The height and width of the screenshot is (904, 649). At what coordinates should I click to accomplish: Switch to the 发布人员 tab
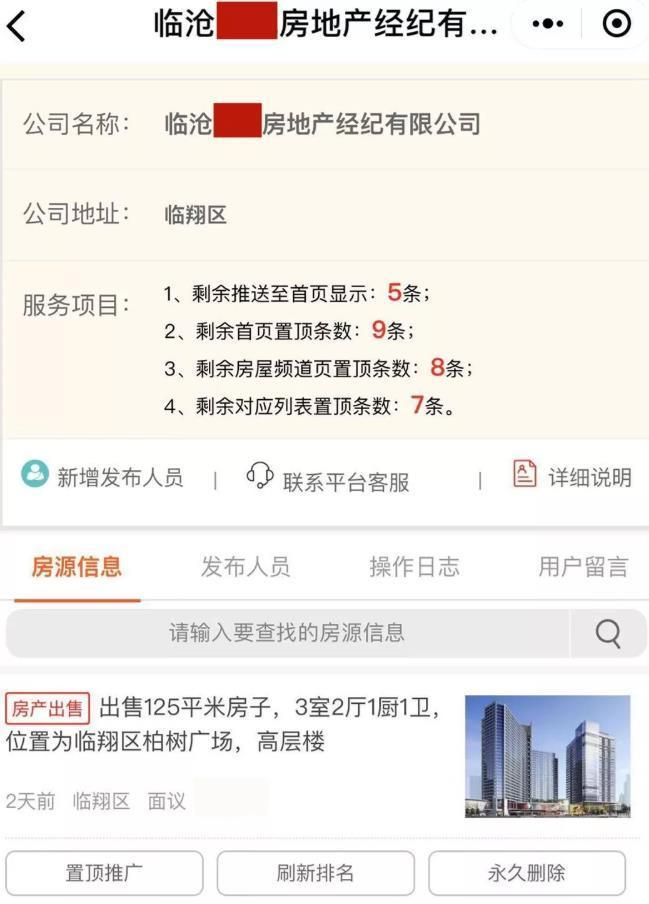(x=246, y=567)
